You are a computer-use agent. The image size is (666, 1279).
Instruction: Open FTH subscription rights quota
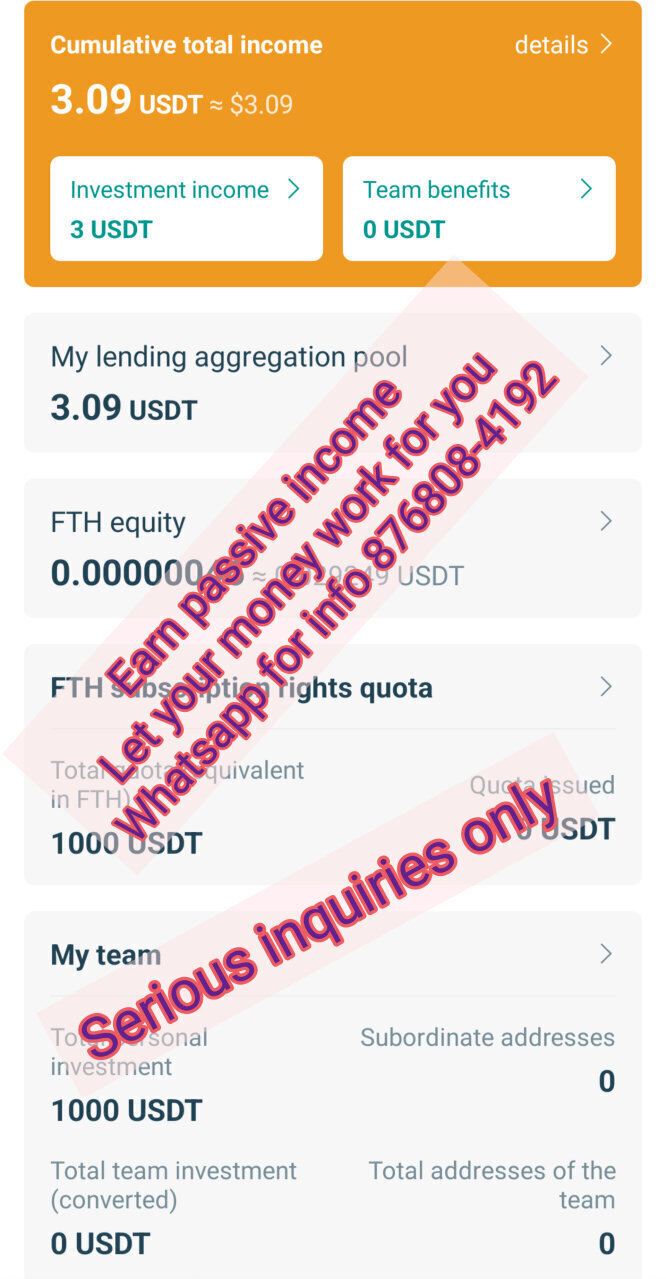coord(333,688)
